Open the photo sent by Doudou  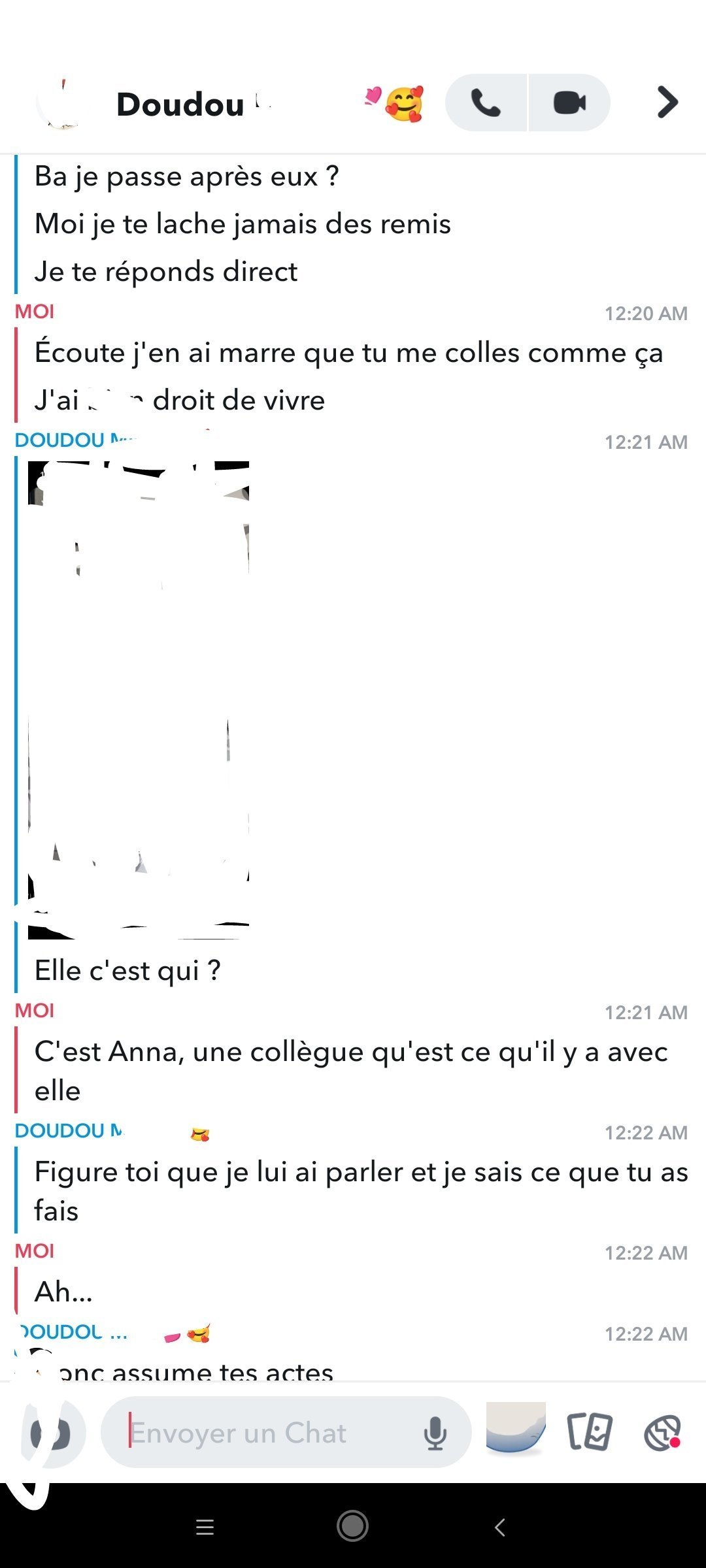139,700
